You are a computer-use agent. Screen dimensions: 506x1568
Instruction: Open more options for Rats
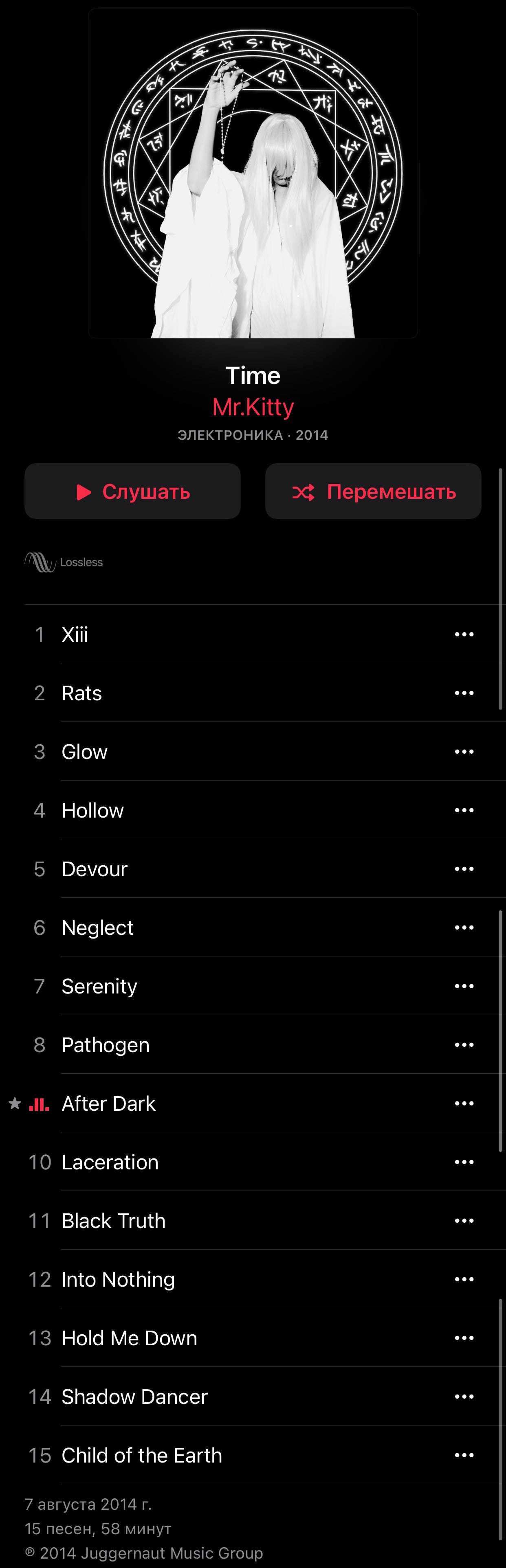(464, 693)
